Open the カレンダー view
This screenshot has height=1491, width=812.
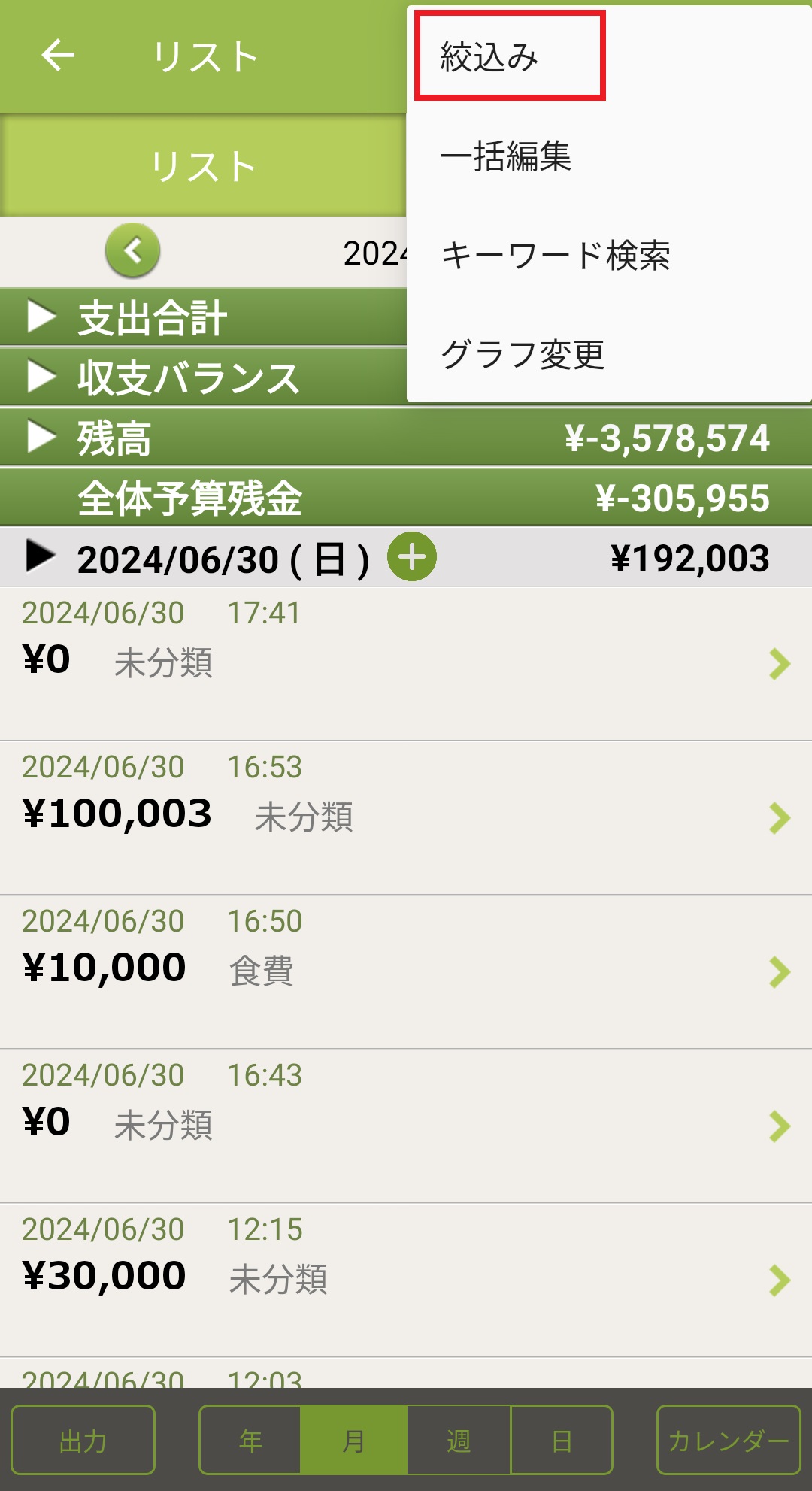[x=728, y=1440]
